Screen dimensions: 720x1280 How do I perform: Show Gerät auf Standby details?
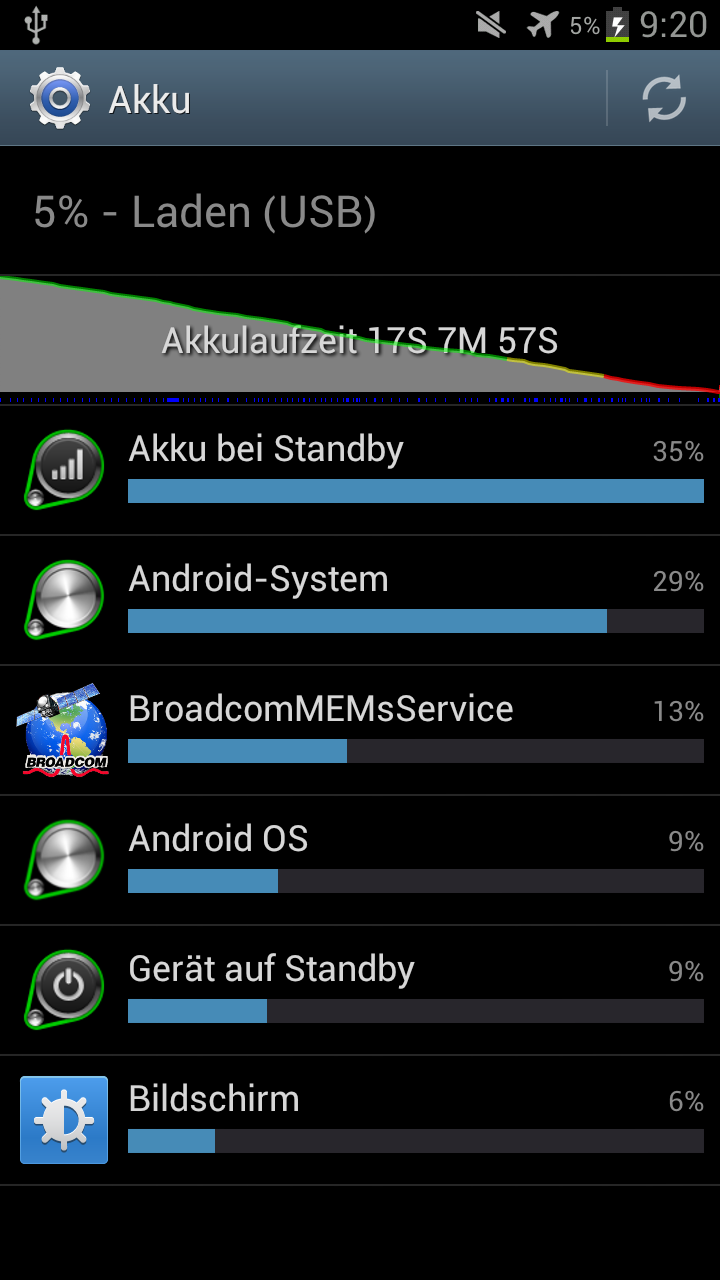click(x=360, y=990)
